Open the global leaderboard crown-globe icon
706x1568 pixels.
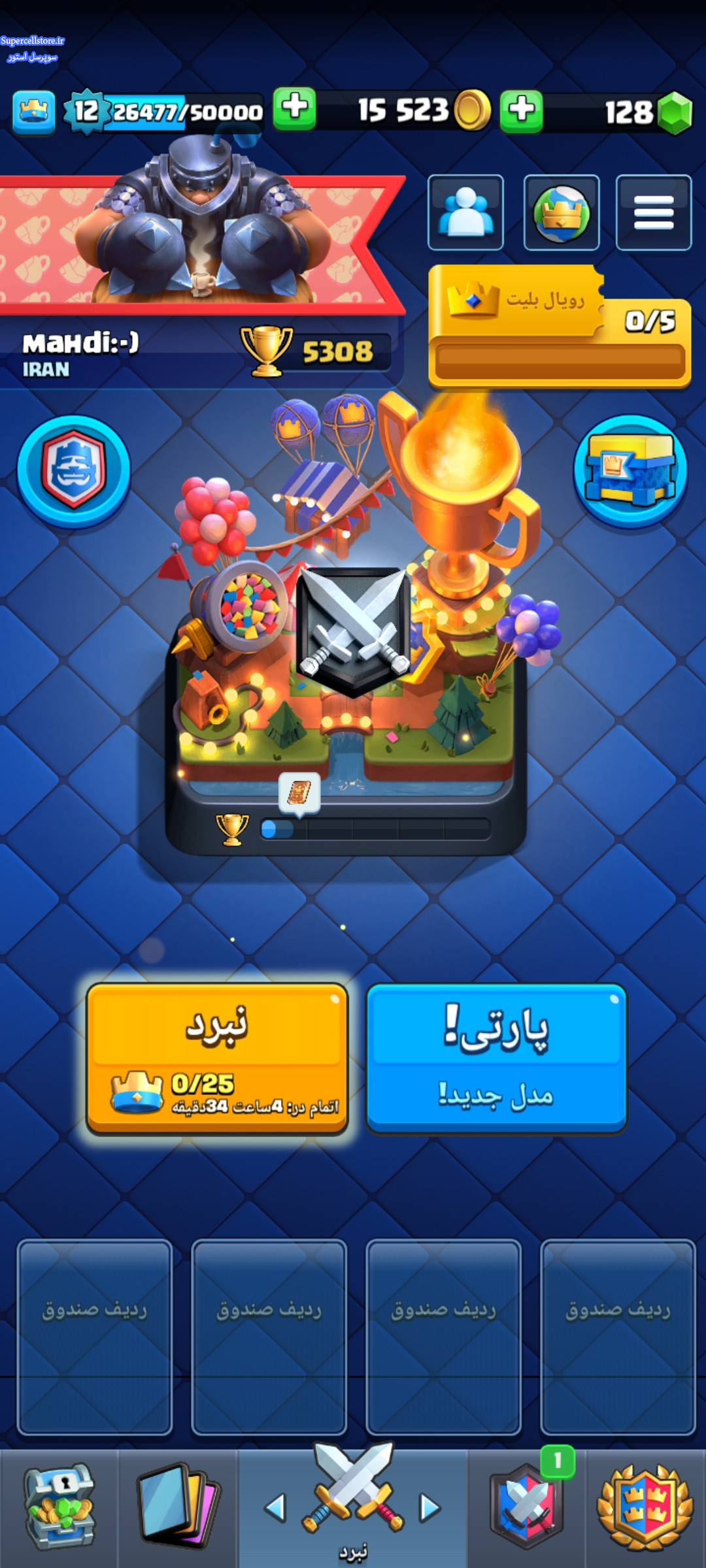(562, 212)
